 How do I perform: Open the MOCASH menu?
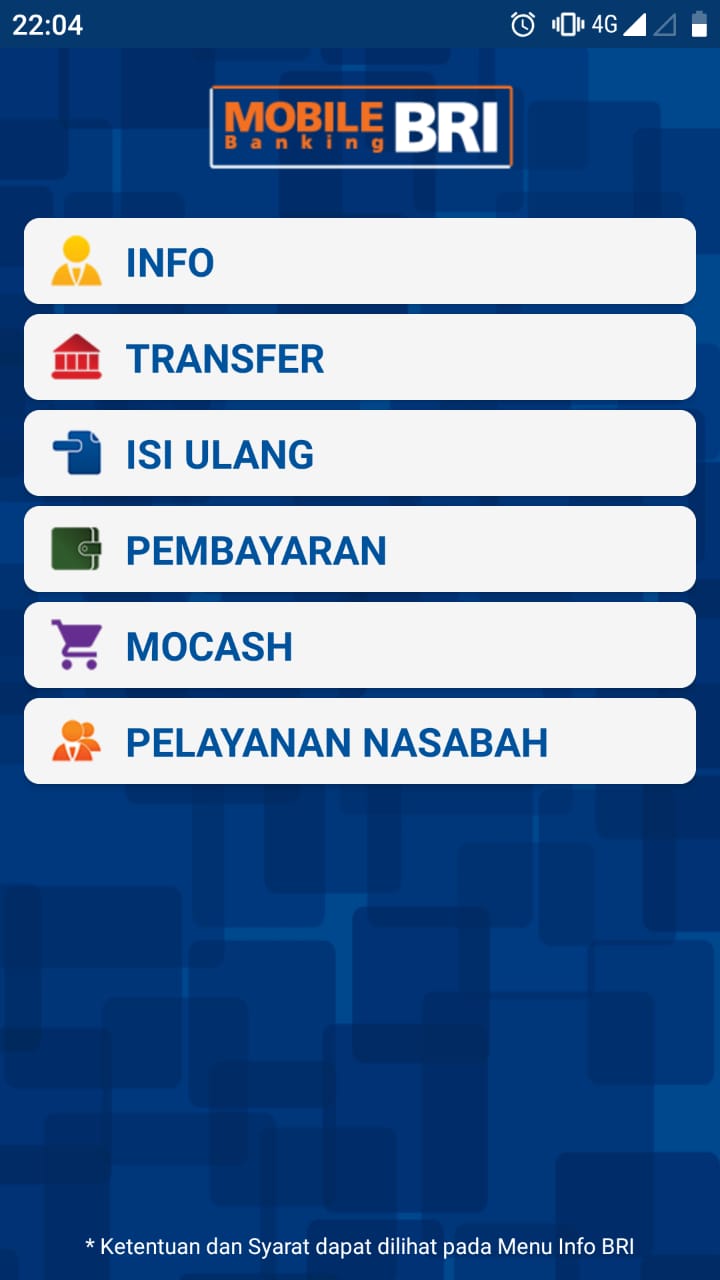coord(359,646)
